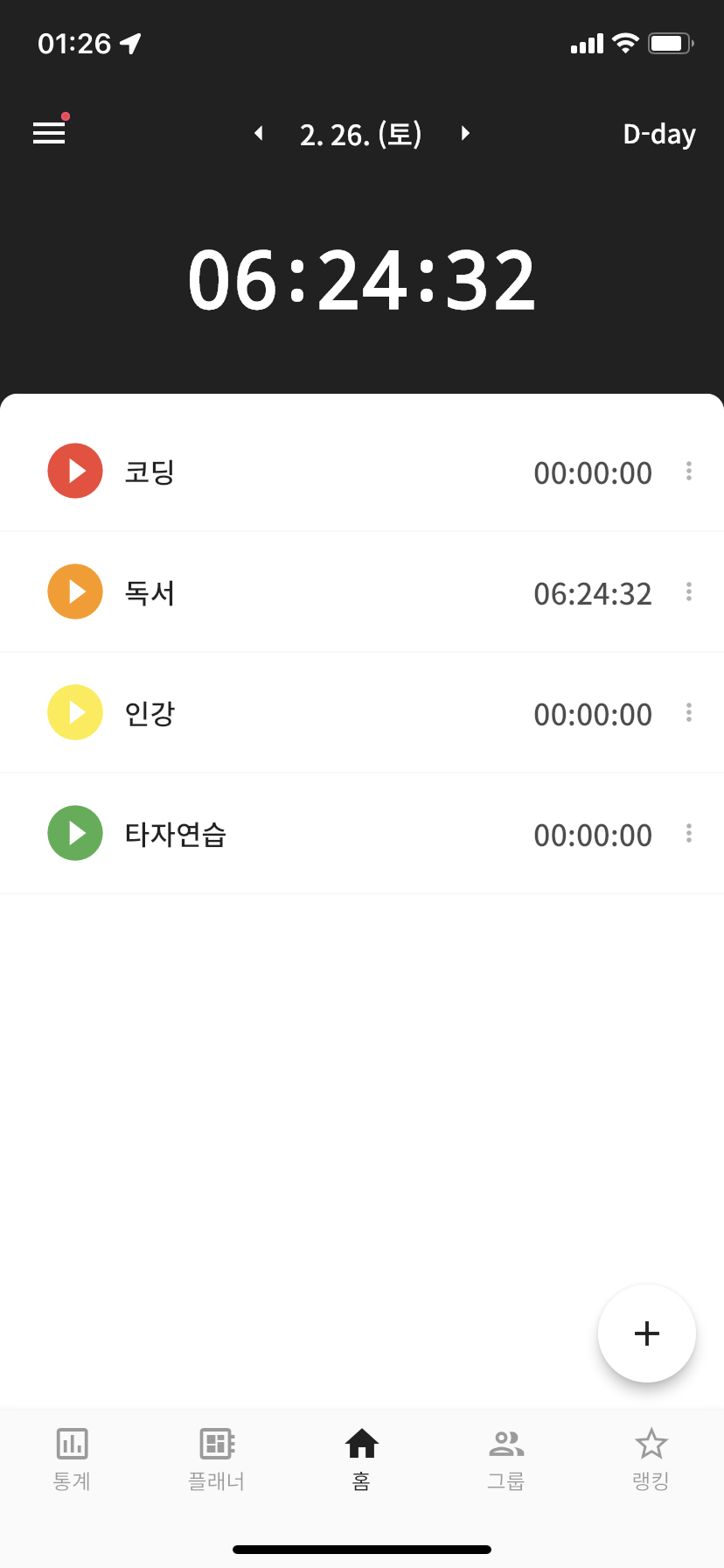Switch to the 그룹 tab
Screen dimensions: 724x1568
tap(506, 1459)
